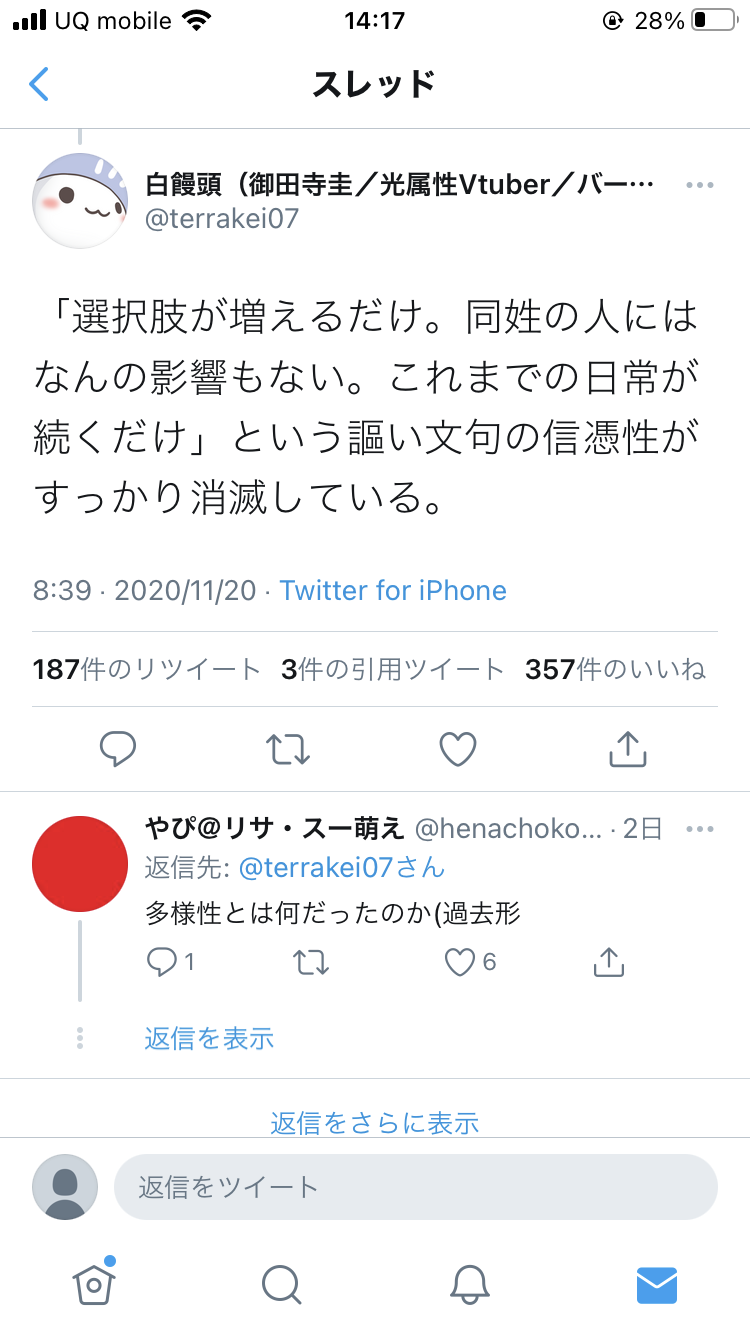Retweet terrakei07's main tweet
This screenshot has width=750, height=1334.
click(288, 749)
